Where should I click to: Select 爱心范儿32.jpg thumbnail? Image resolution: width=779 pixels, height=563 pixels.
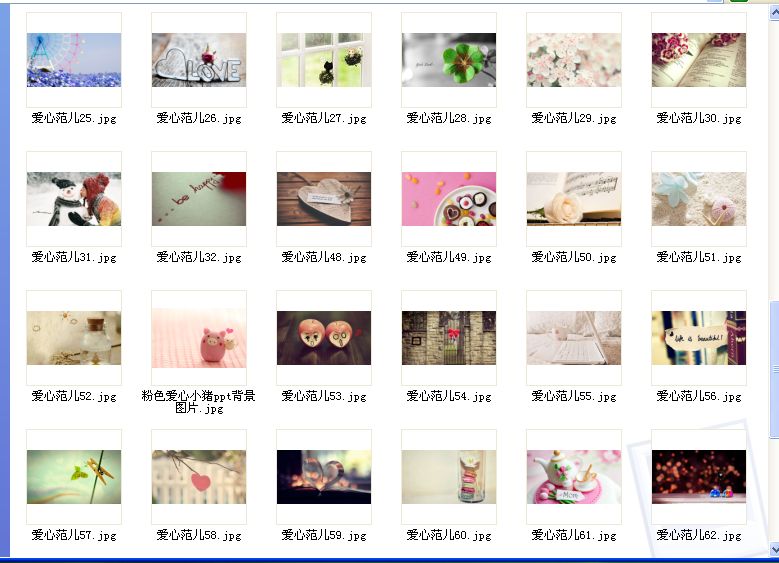tap(198, 199)
